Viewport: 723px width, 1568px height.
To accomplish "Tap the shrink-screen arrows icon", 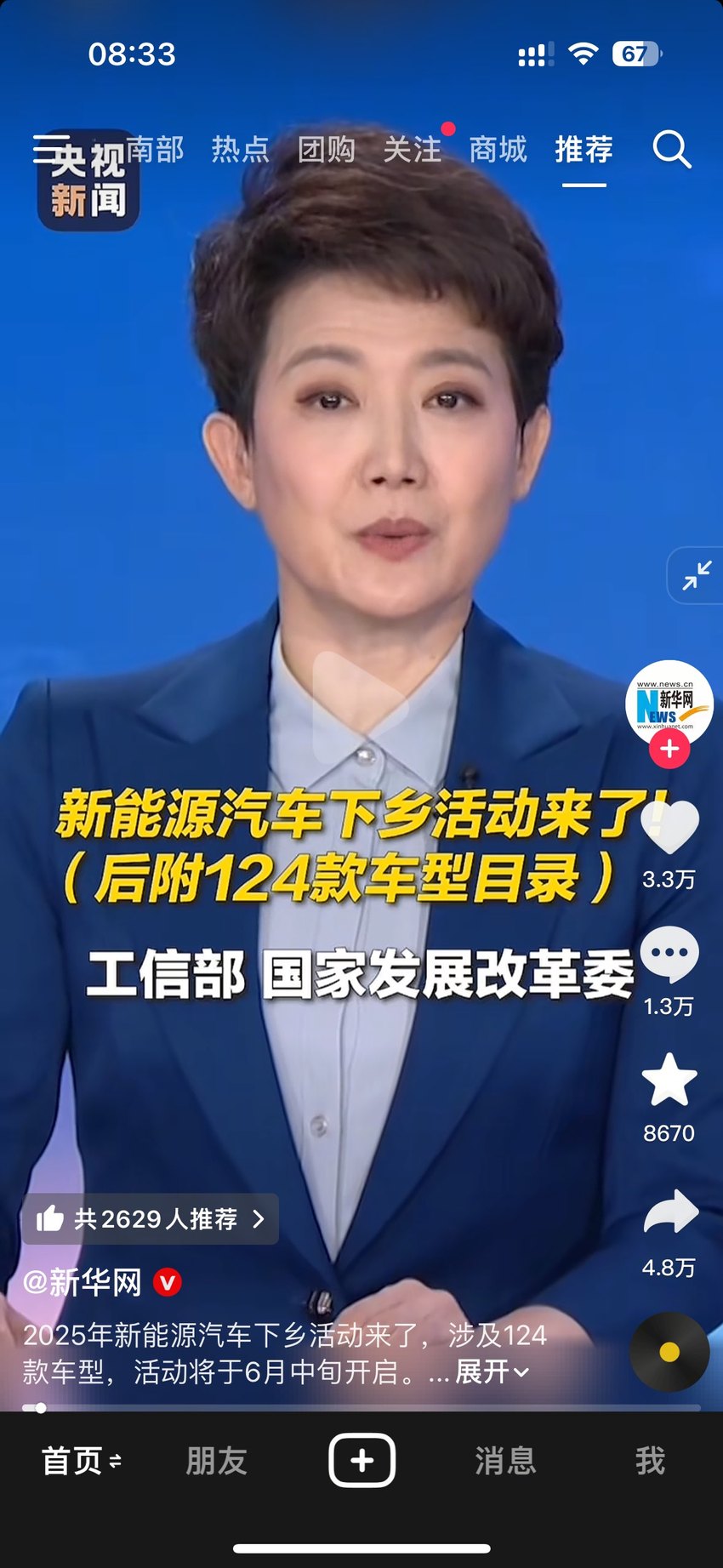I will 696,576.
